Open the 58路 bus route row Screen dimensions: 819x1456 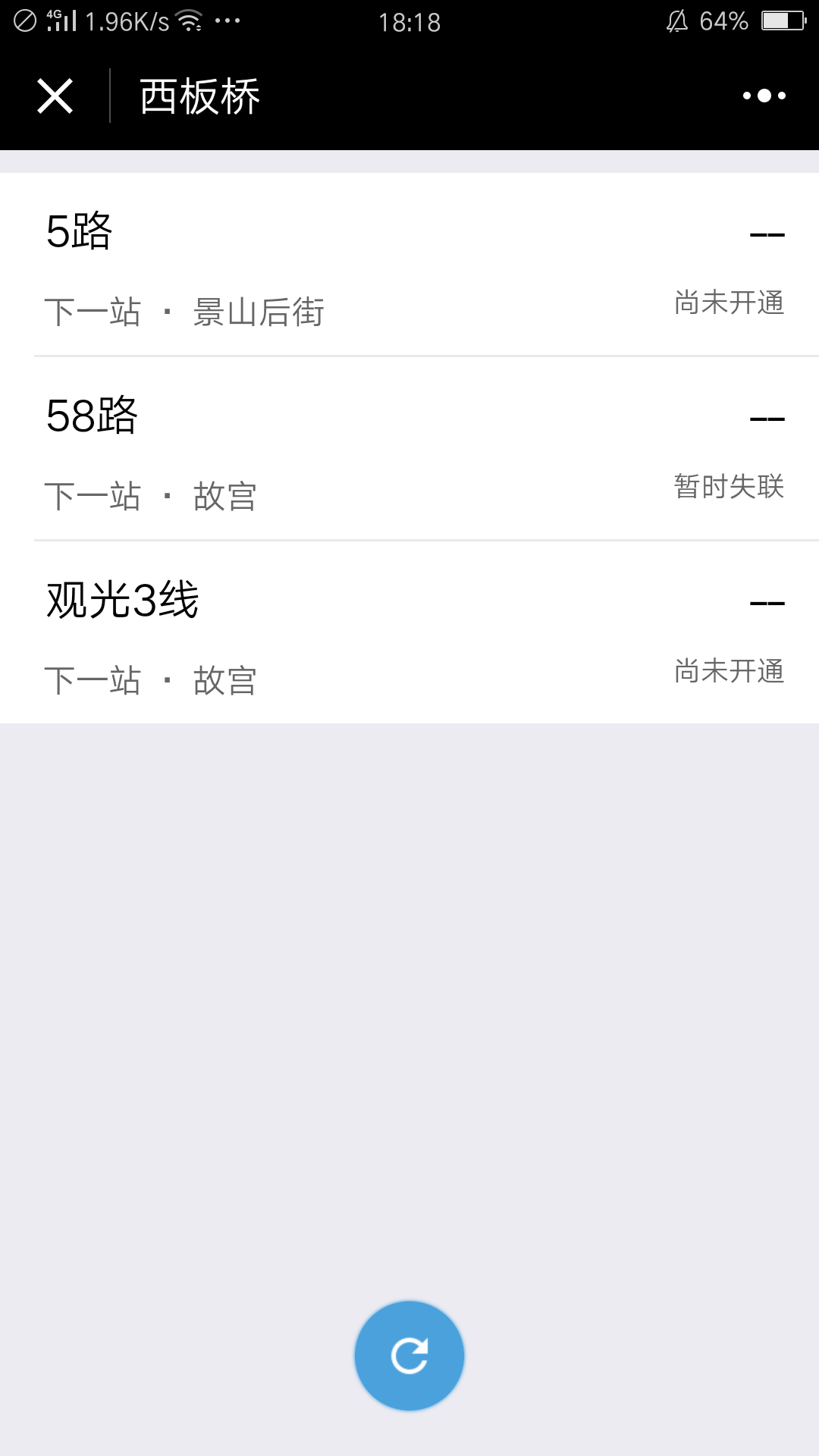point(409,450)
